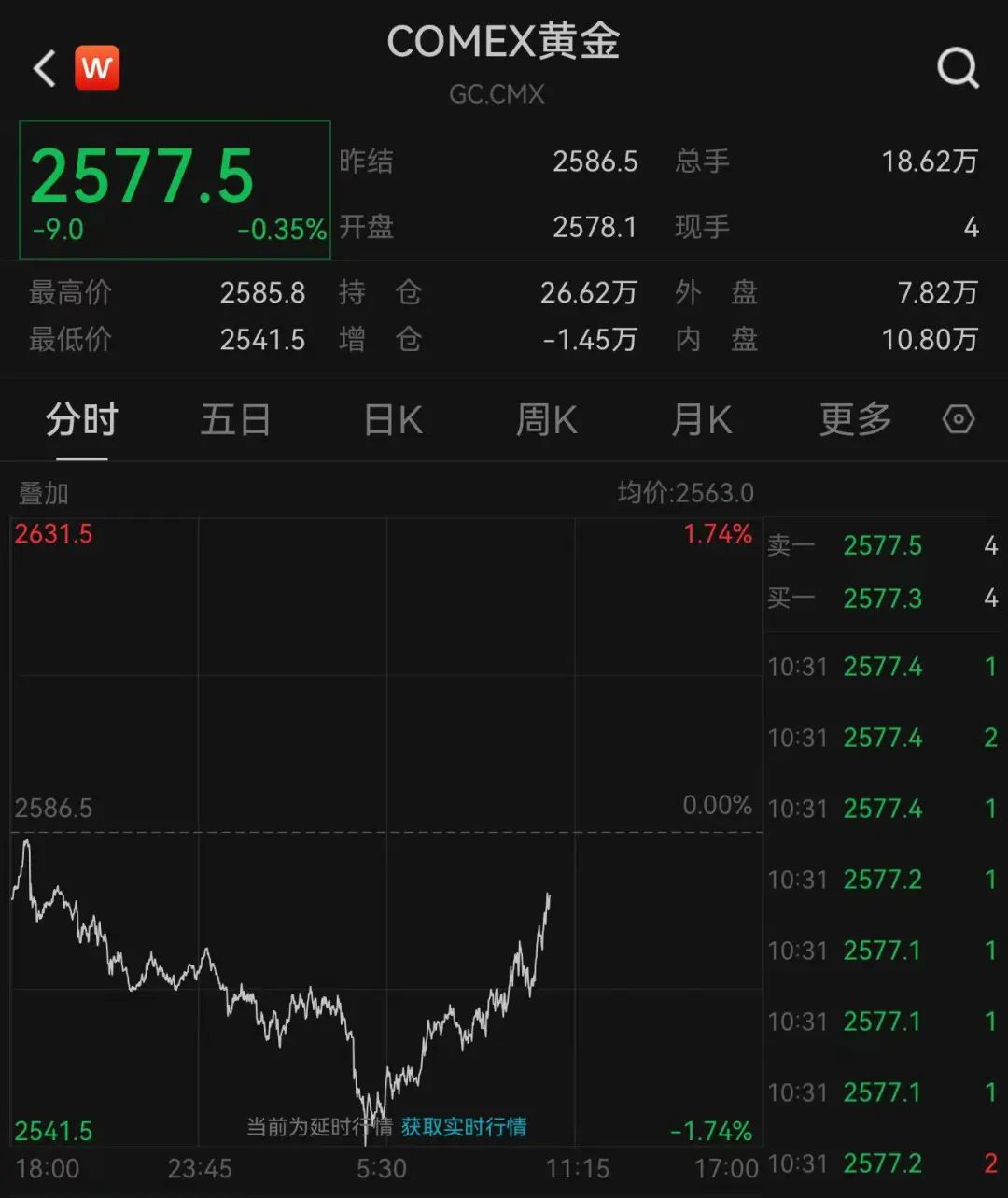The width and height of the screenshot is (1008, 1198).
Task: Open chart settings hexagon icon
Action: (x=959, y=420)
